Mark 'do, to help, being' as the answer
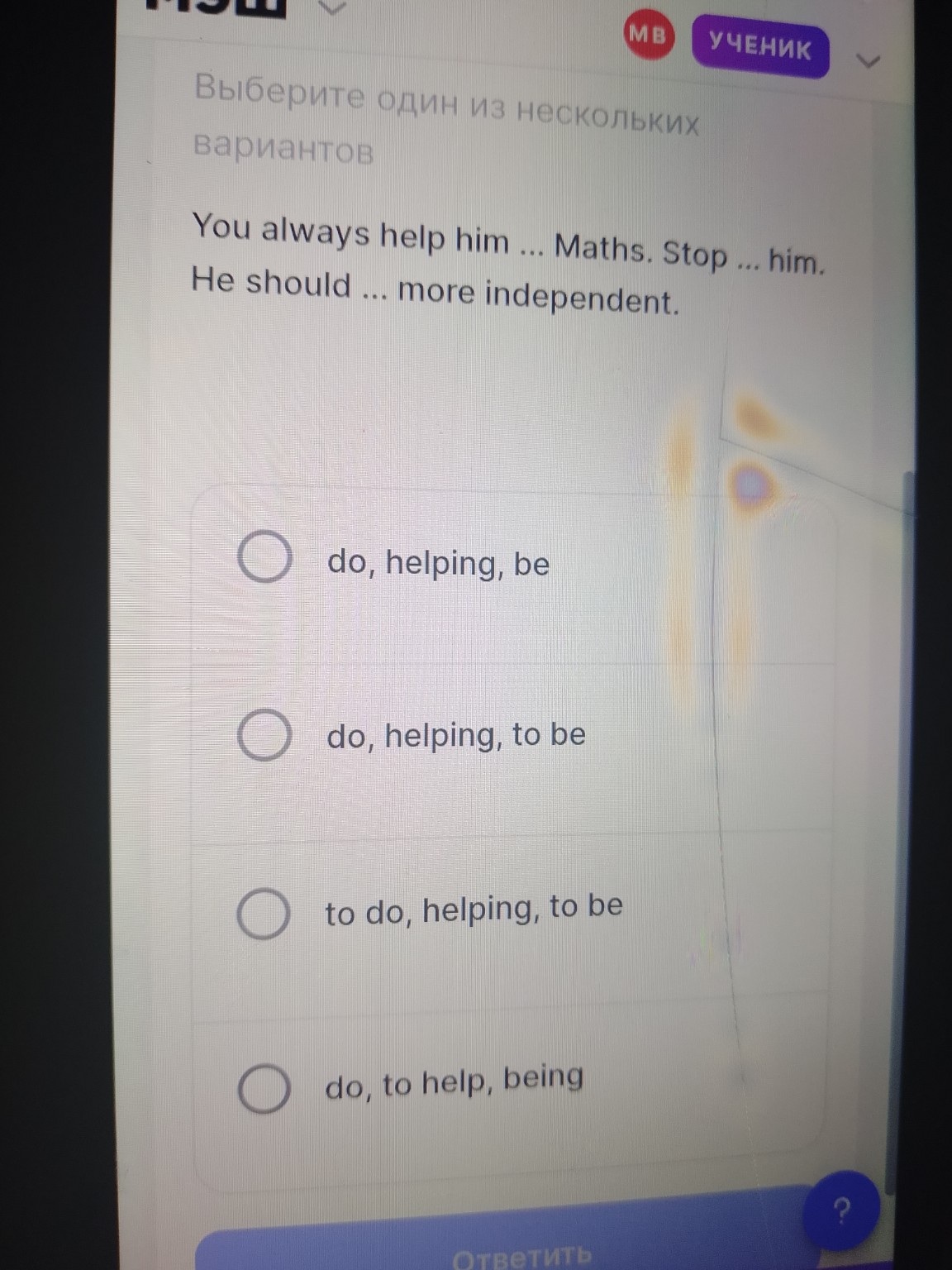The height and width of the screenshot is (1270, 952). point(264,1088)
